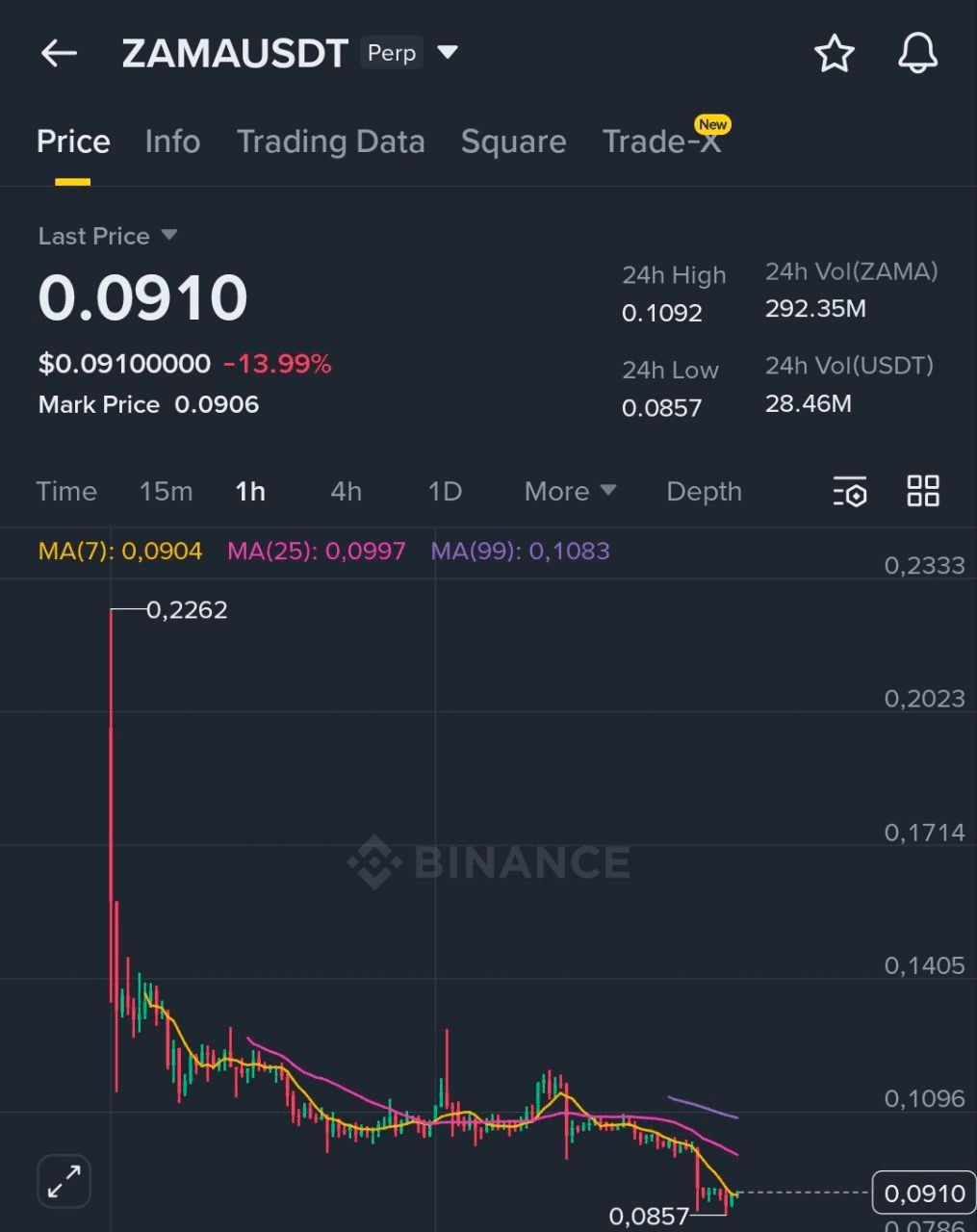Open the New badge on Trade-X
This screenshot has height=1232, width=977.
click(712, 124)
